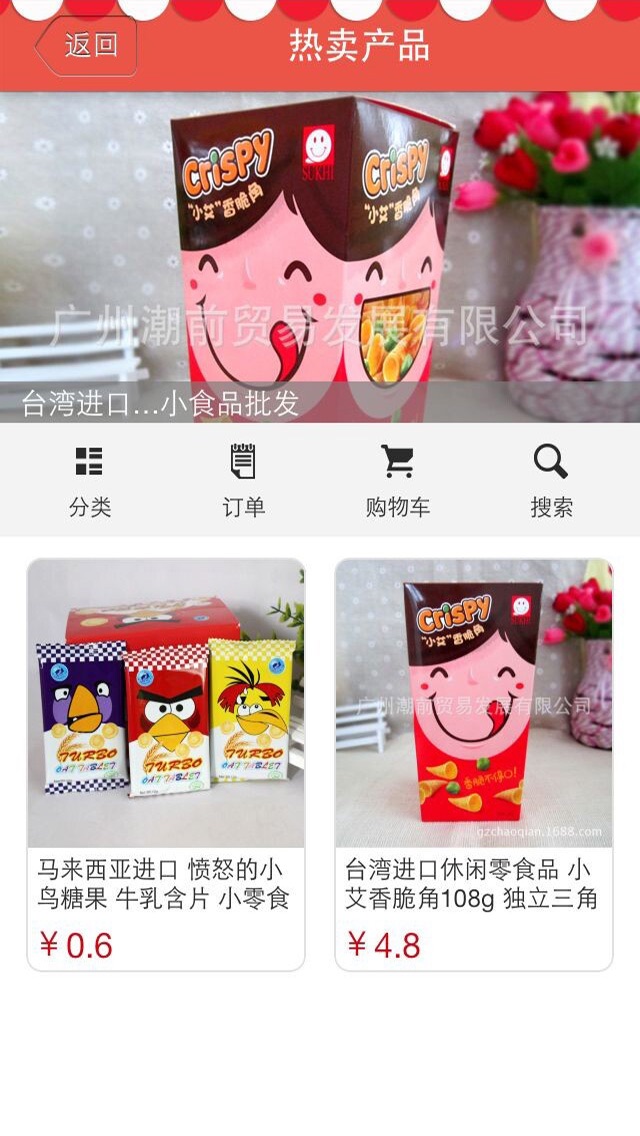This screenshot has width=640, height=1136.
Task: View 订单 orders
Action: (x=243, y=481)
